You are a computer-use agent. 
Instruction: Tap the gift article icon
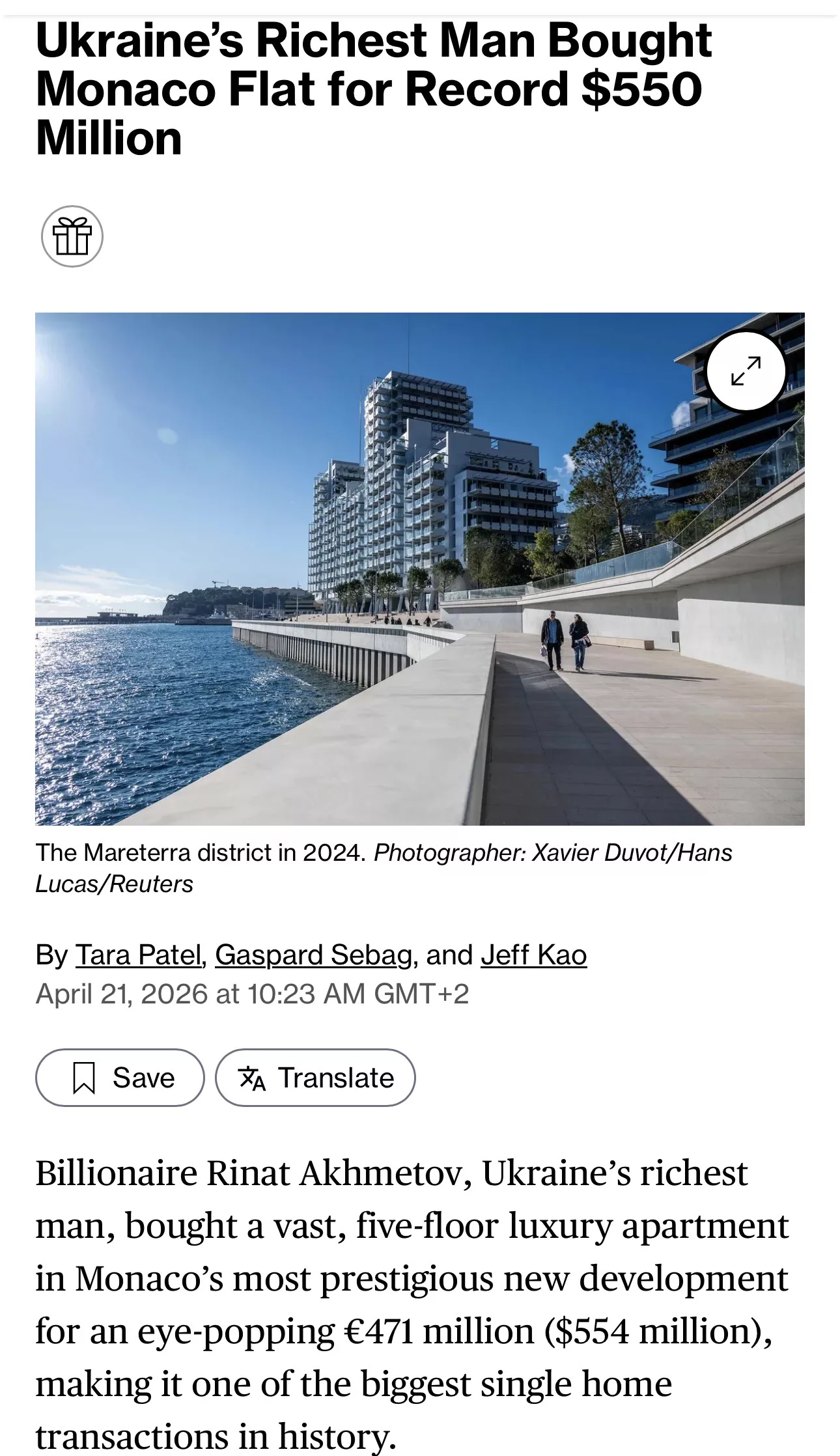pos(72,236)
